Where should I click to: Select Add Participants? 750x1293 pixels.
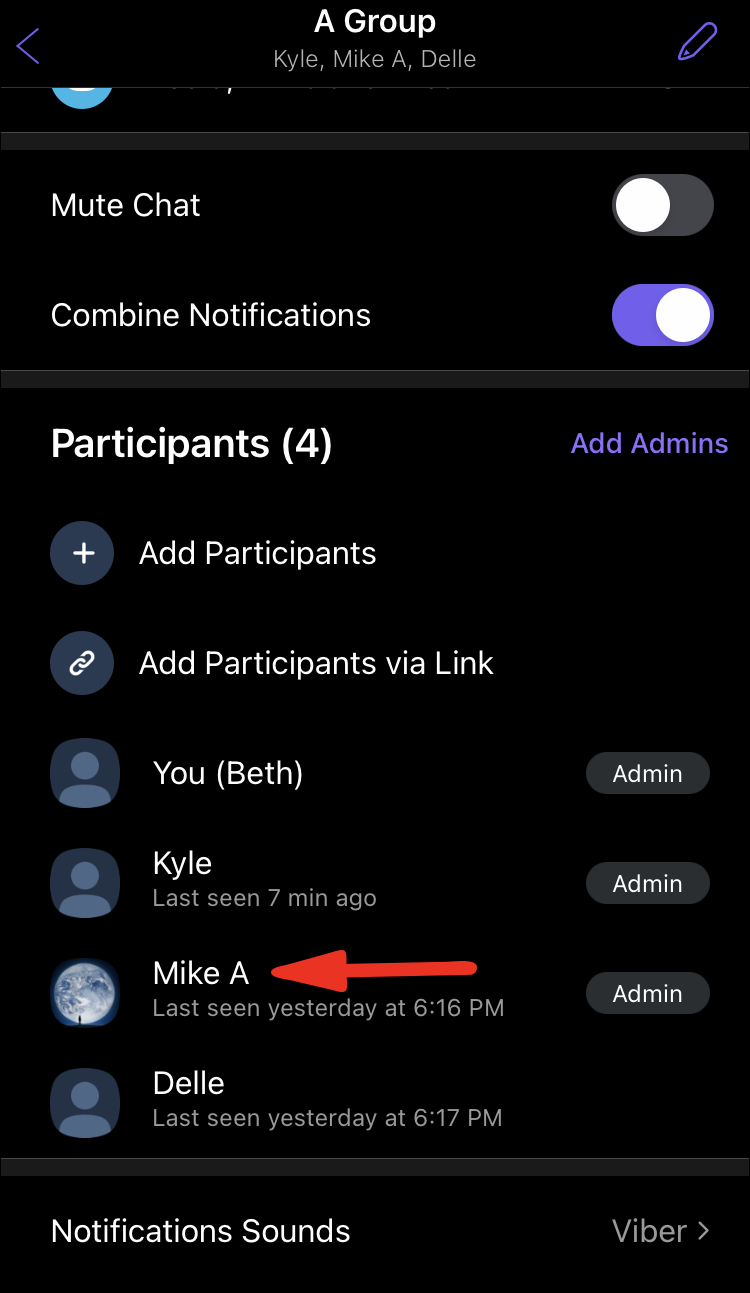(x=257, y=554)
